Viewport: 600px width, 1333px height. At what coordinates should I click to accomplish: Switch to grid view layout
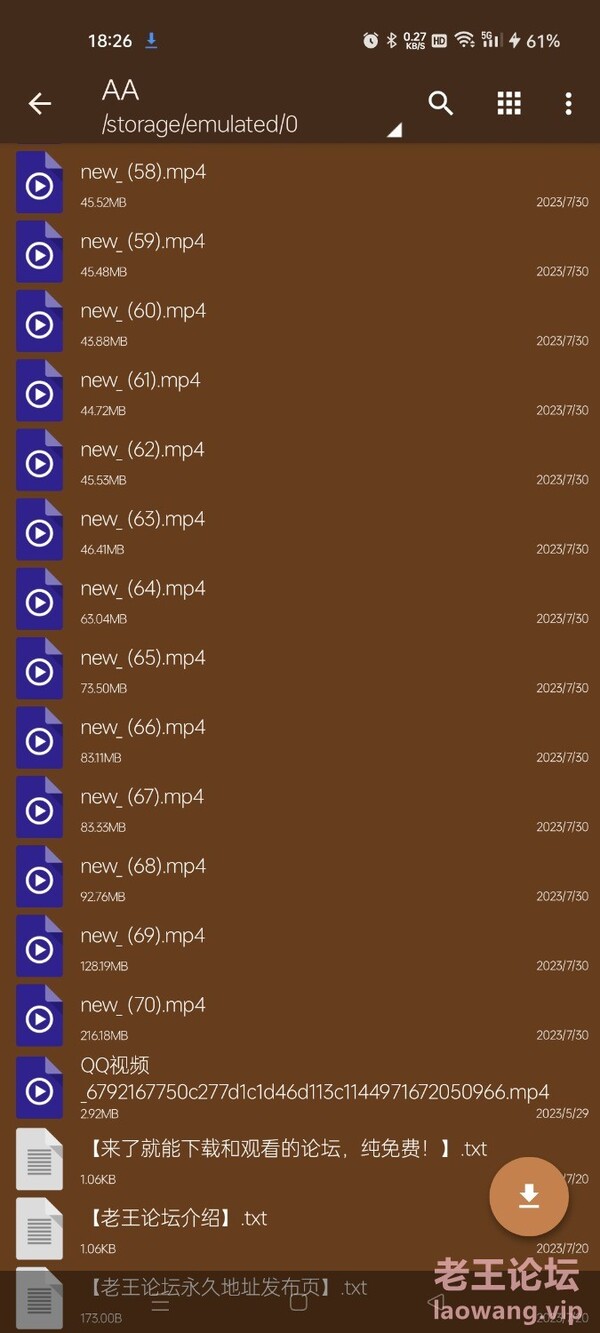pyautogui.click(x=509, y=103)
